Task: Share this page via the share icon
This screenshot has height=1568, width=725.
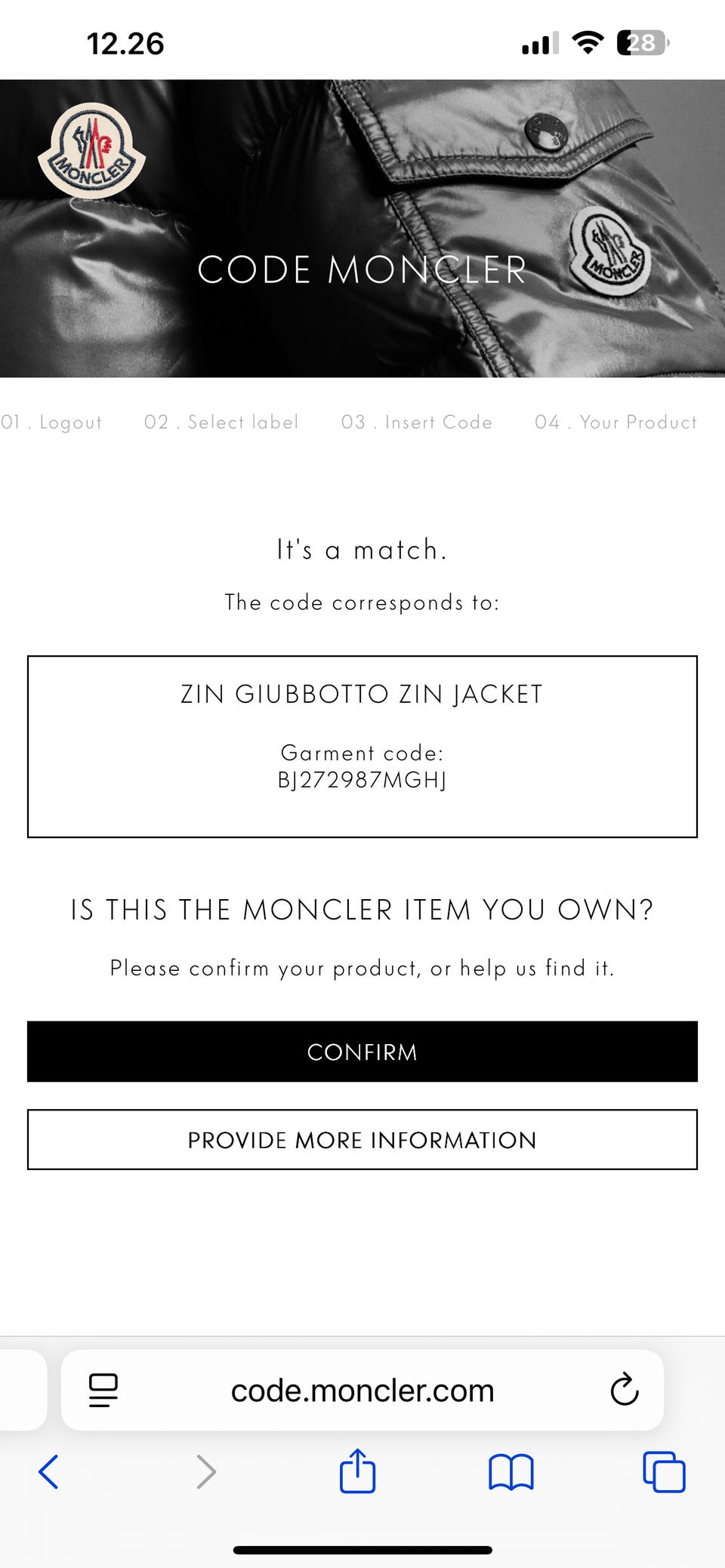Action: point(357,1471)
